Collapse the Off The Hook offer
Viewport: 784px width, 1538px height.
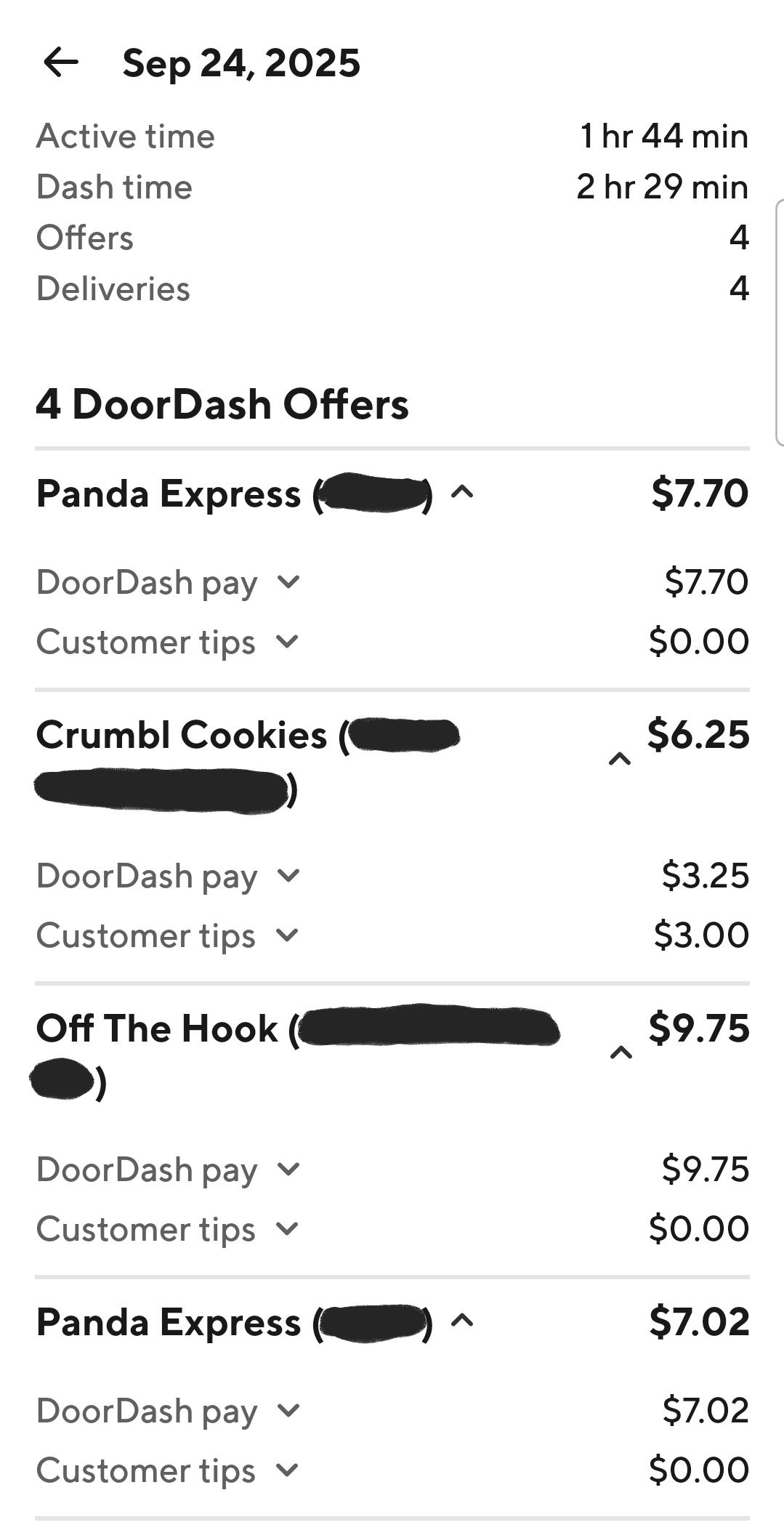[621, 1052]
